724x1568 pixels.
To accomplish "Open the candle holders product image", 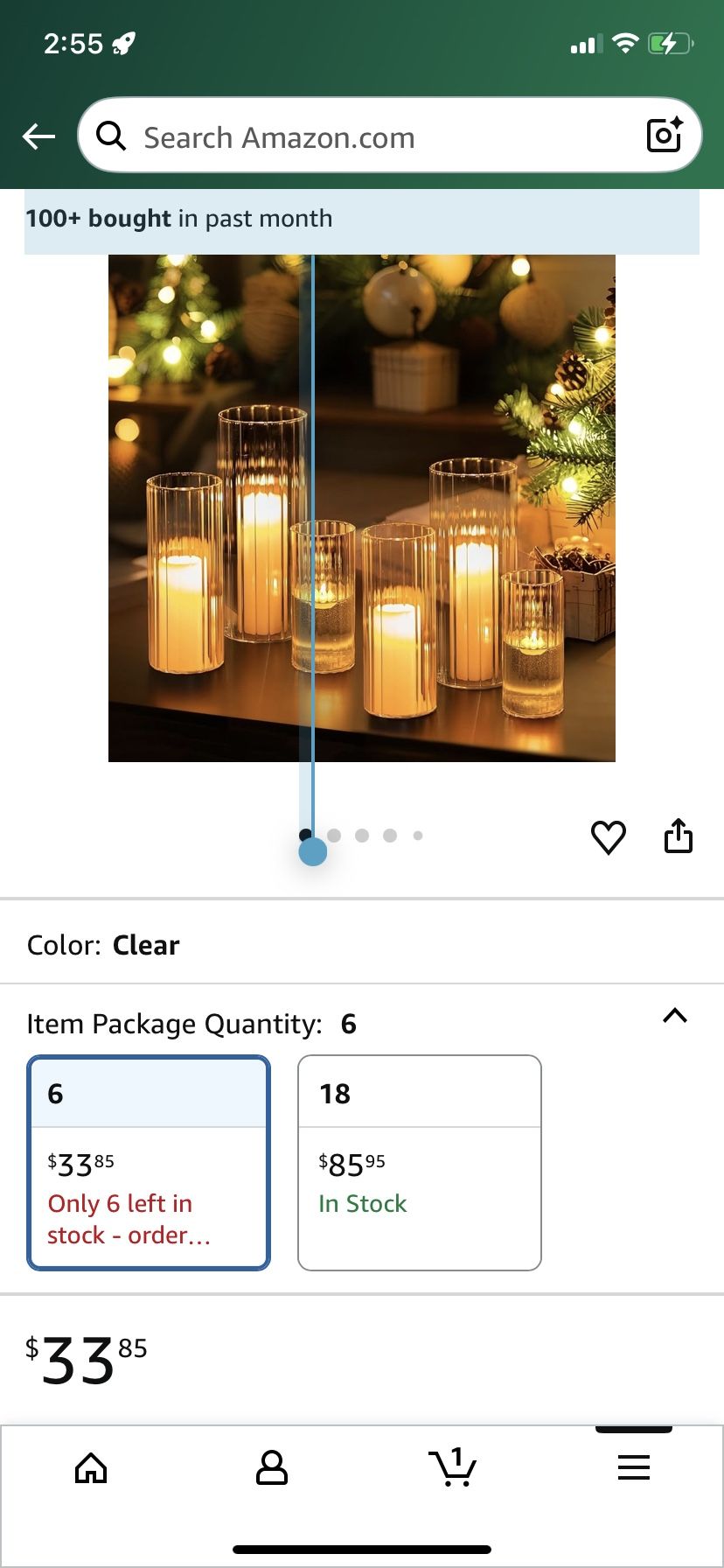I will pos(362,507).
